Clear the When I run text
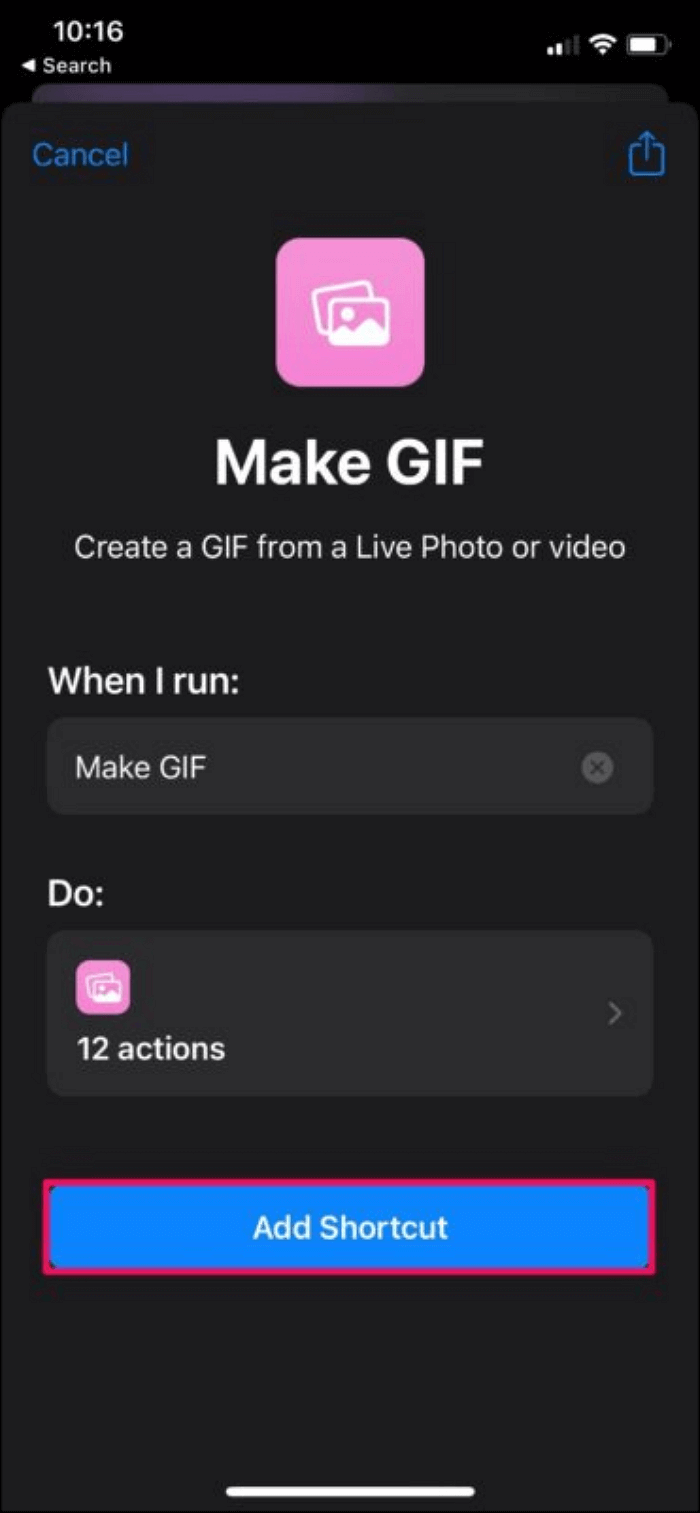 pyautogui.click(x=597, y=768)
